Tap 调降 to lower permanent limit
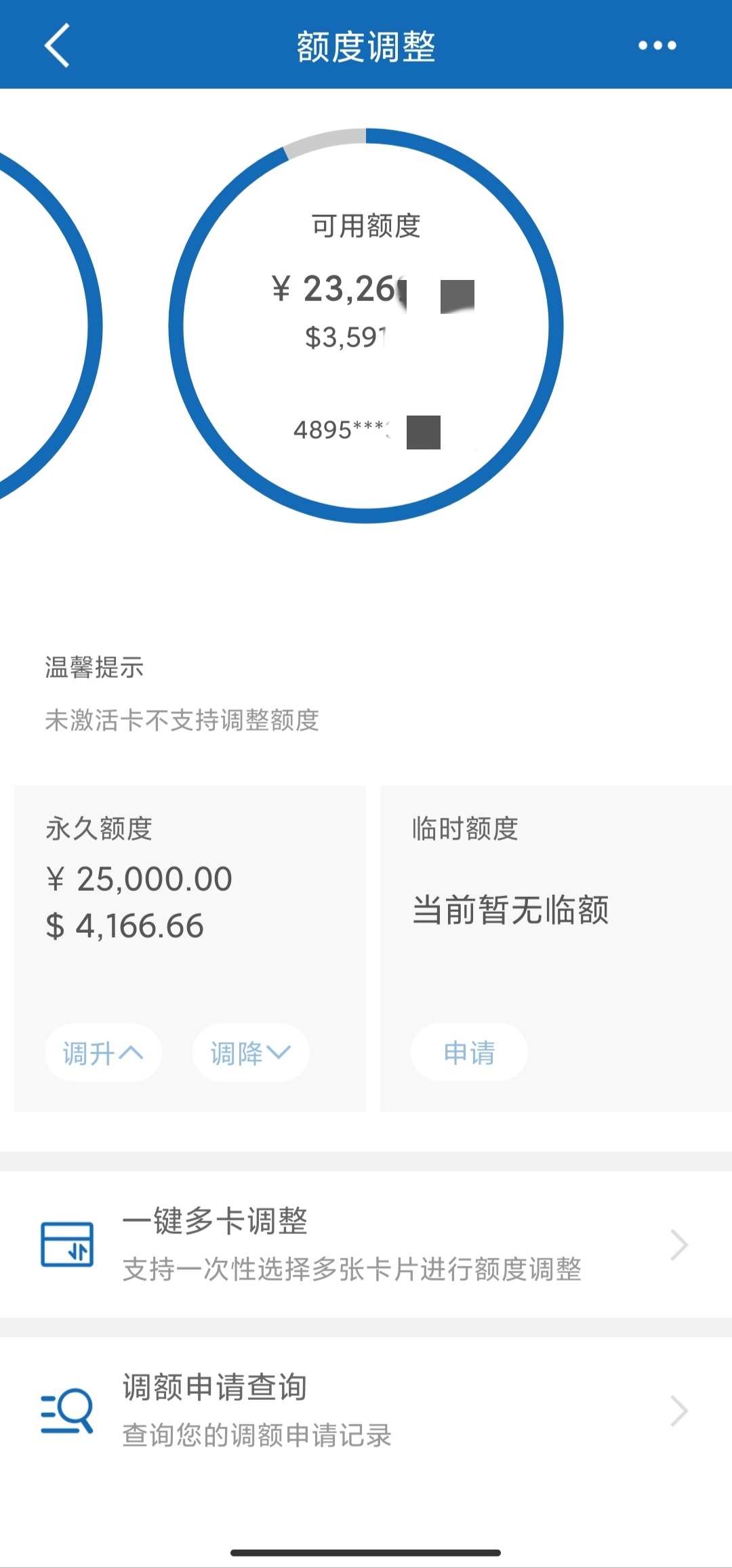732x1568 pixels. [251, 1053]
